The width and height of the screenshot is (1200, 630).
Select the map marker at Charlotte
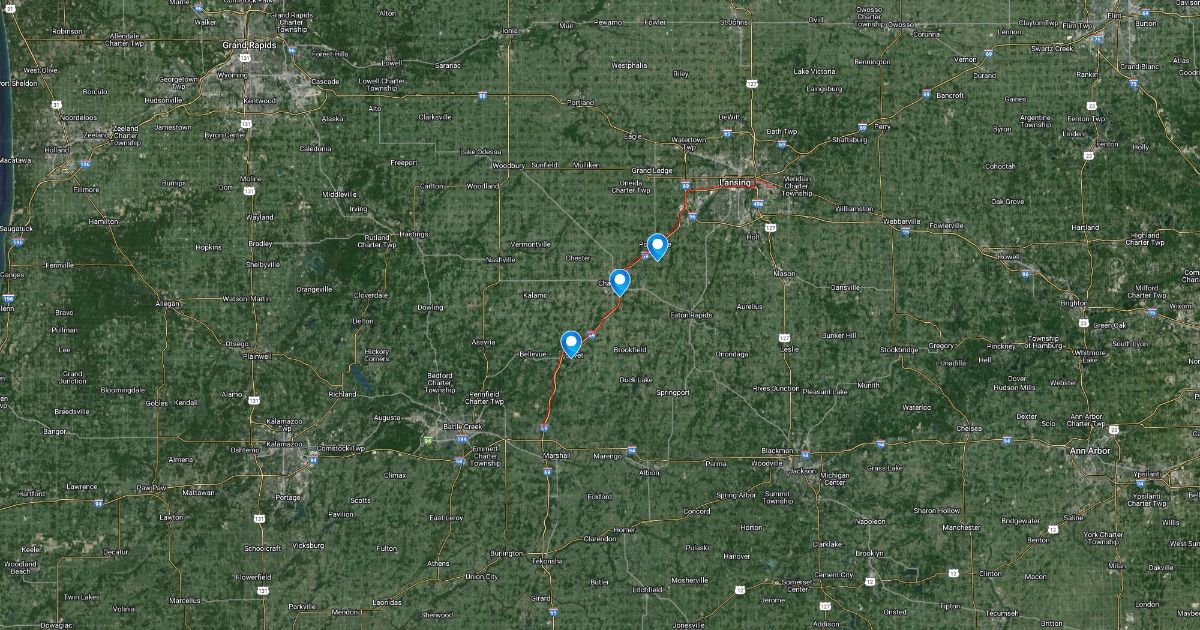point(619,281)
